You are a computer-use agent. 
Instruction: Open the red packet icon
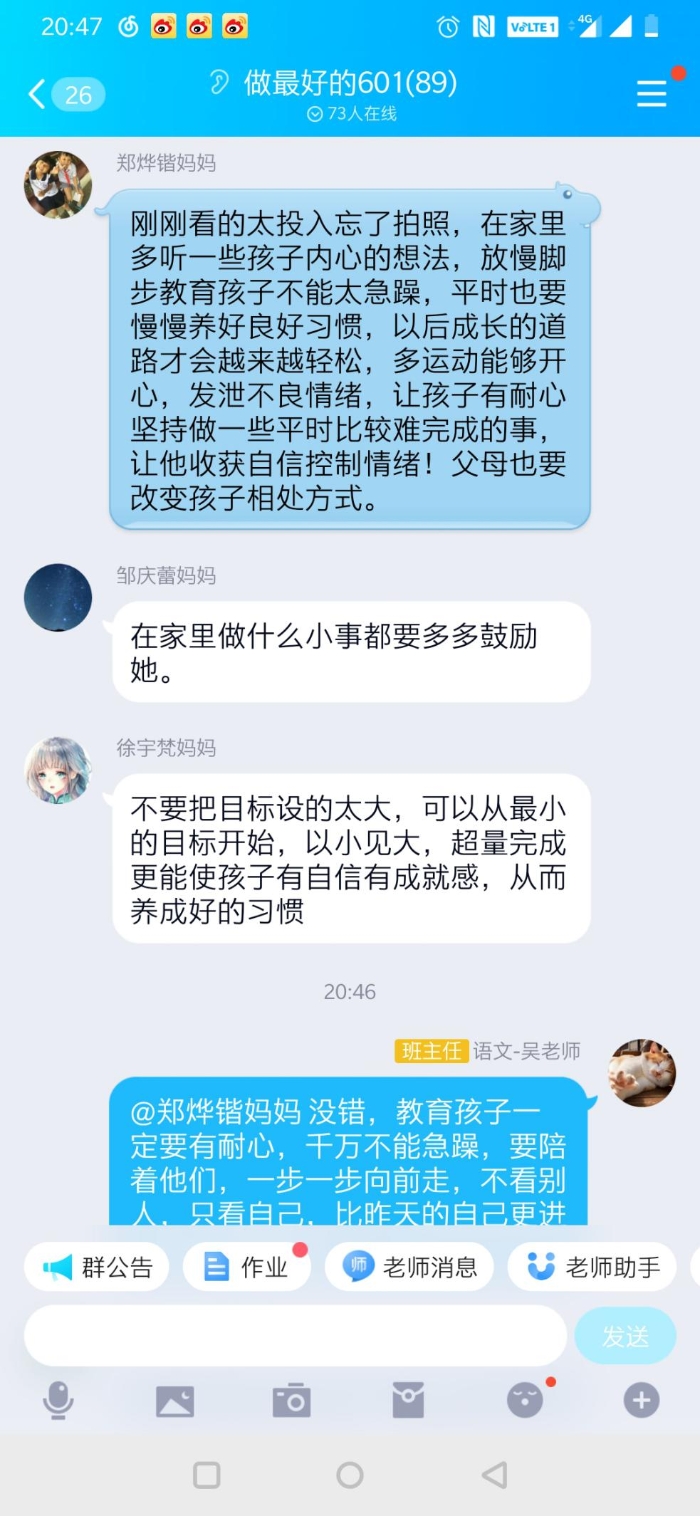[408, 1401]
